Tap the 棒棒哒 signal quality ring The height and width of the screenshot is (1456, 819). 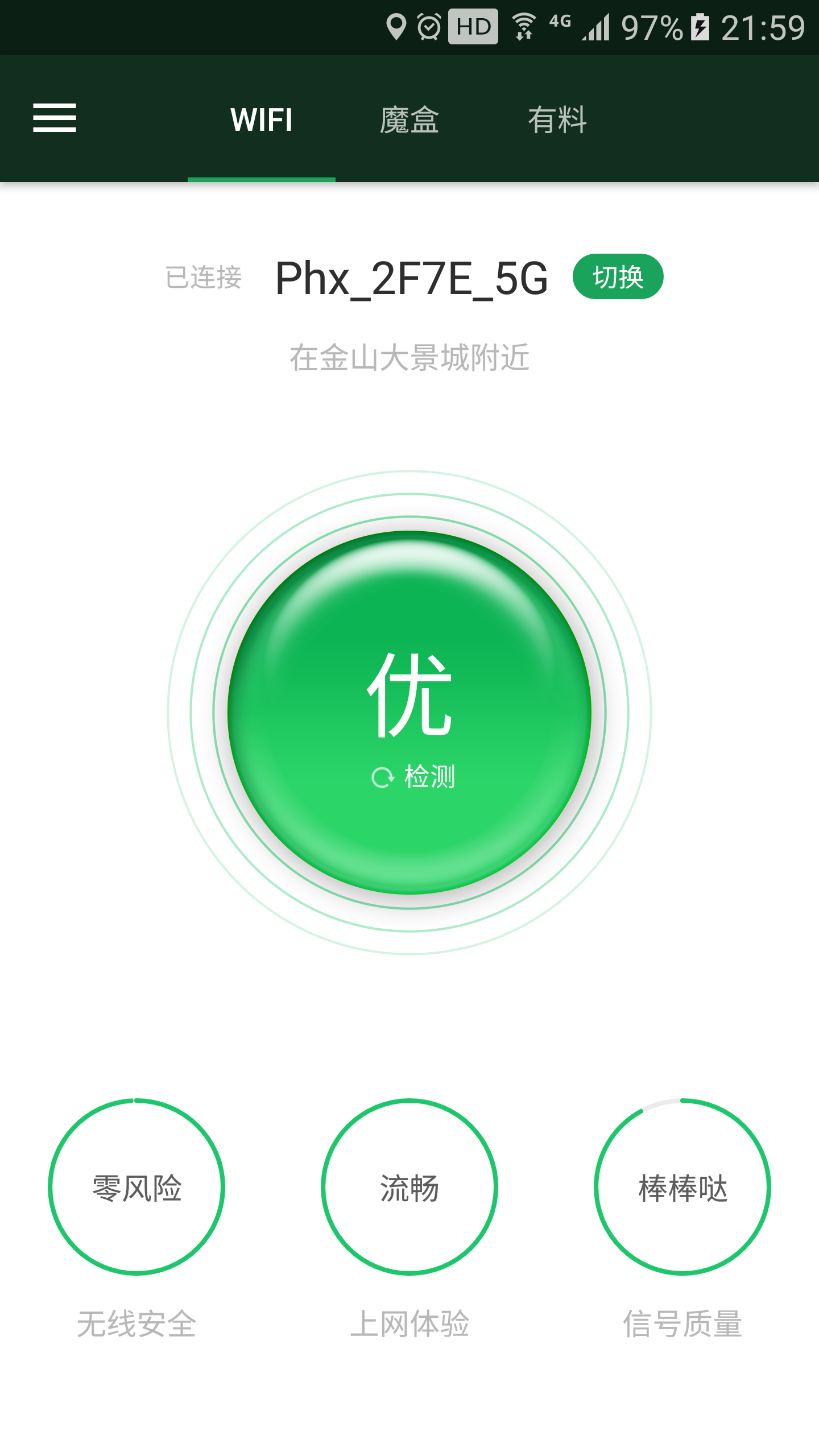tap(683, 1186)
